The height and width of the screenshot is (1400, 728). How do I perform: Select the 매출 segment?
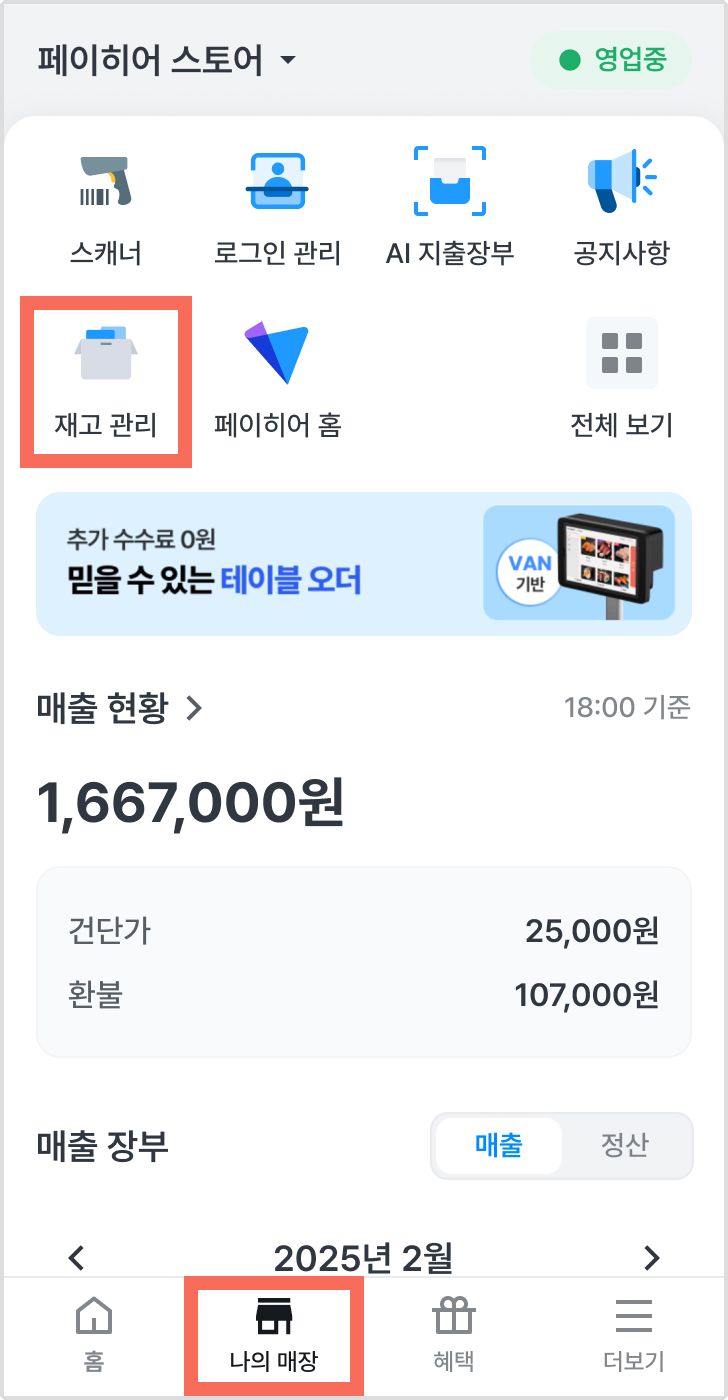coord(499,1145)
